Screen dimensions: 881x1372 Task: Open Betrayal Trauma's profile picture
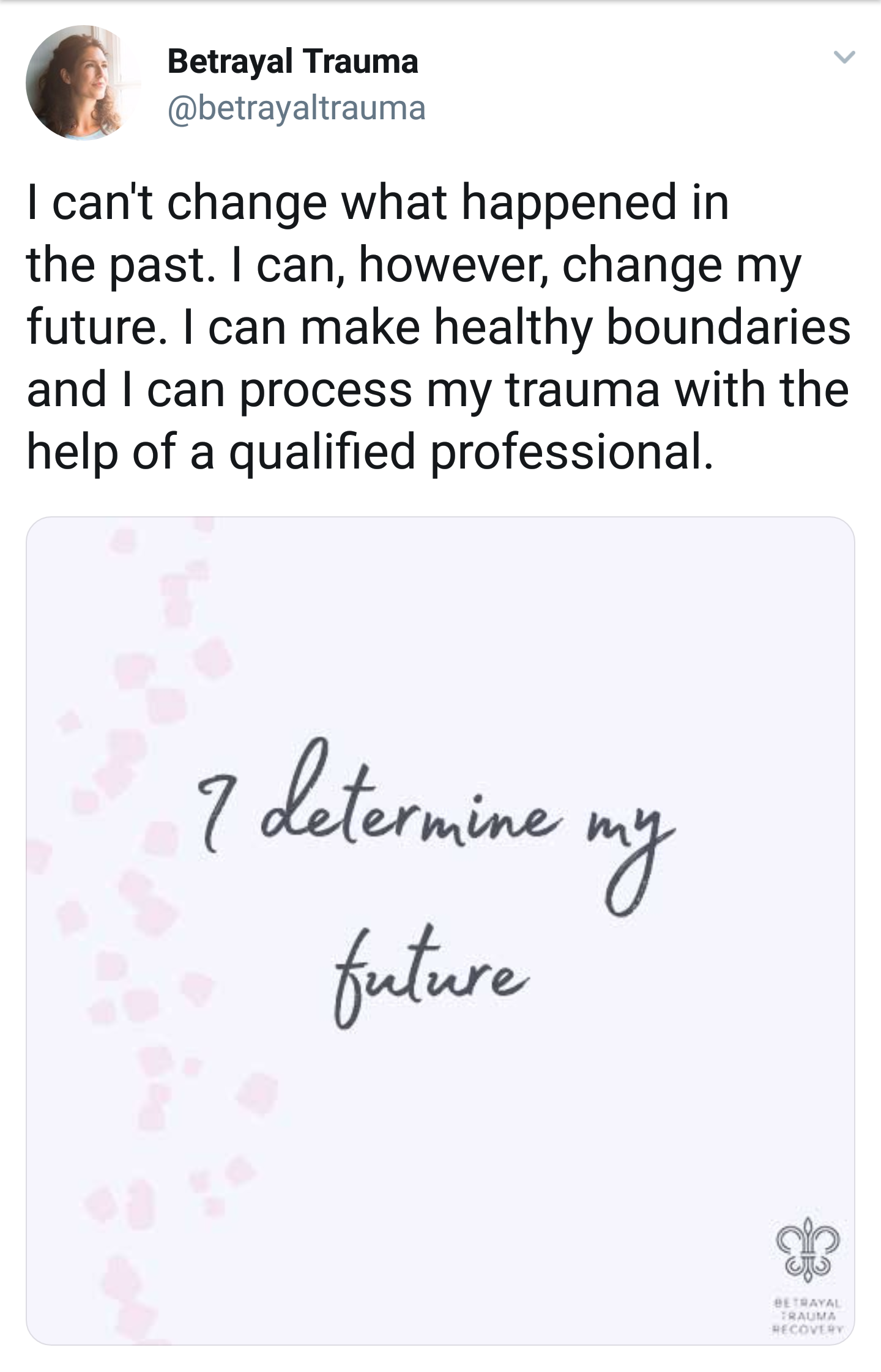83,83
